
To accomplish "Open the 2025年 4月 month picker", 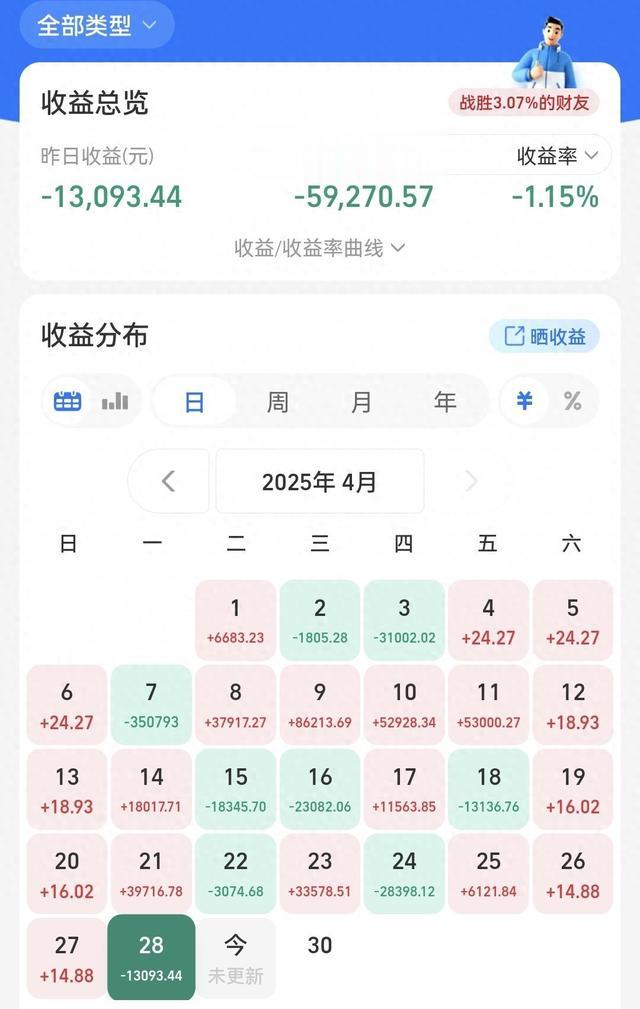I will 320,481.
